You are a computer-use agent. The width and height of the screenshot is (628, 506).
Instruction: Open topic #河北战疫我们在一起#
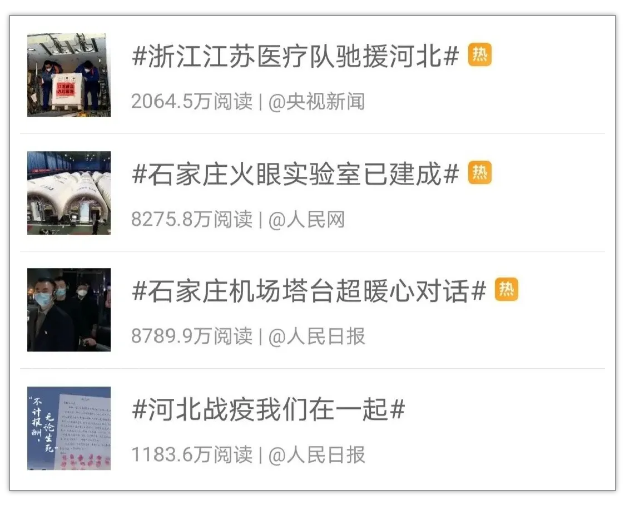click(x=268, y=409)
